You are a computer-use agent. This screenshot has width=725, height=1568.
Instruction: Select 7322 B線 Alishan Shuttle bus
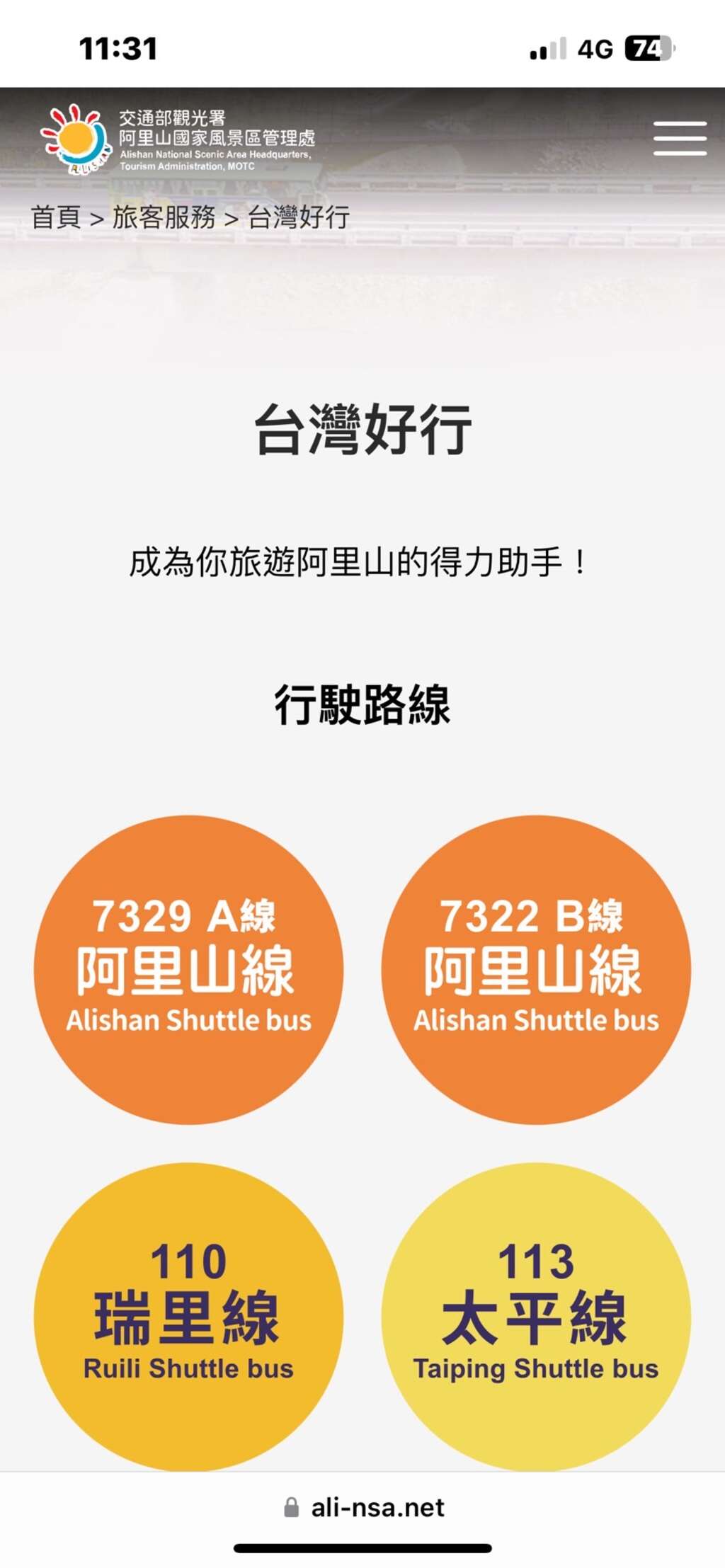[x=536, y=969]
